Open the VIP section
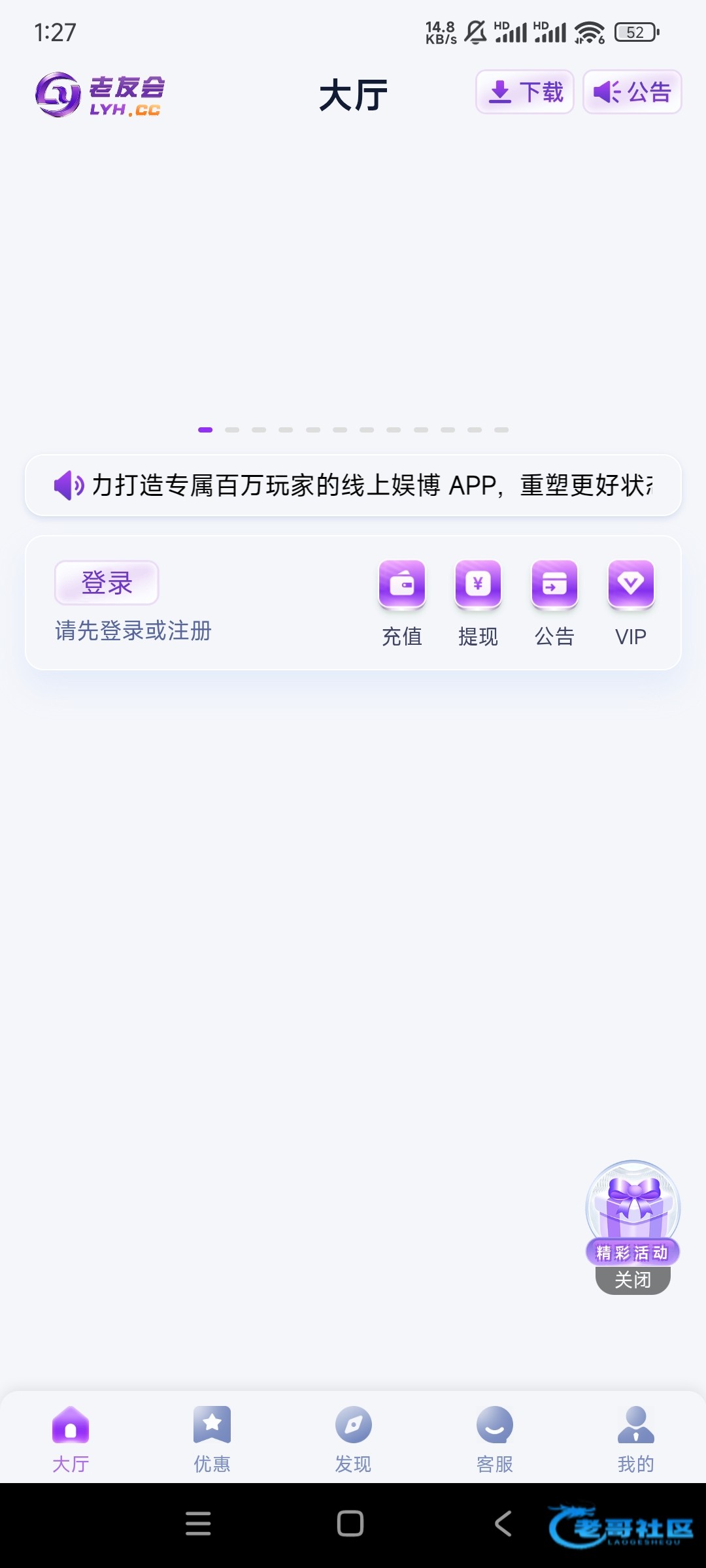Image resolution: width=706 pixels, height=1568 pixels. click(x=631, y=602)
